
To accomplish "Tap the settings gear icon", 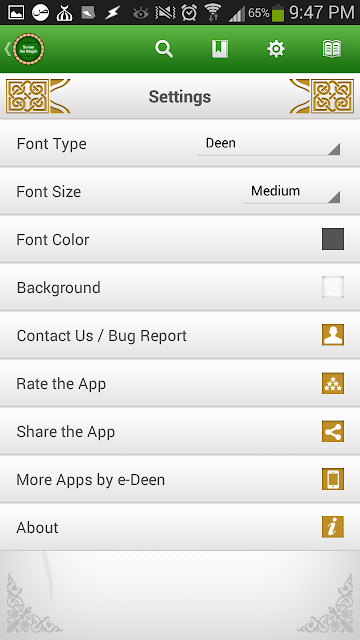I will 276,49.
